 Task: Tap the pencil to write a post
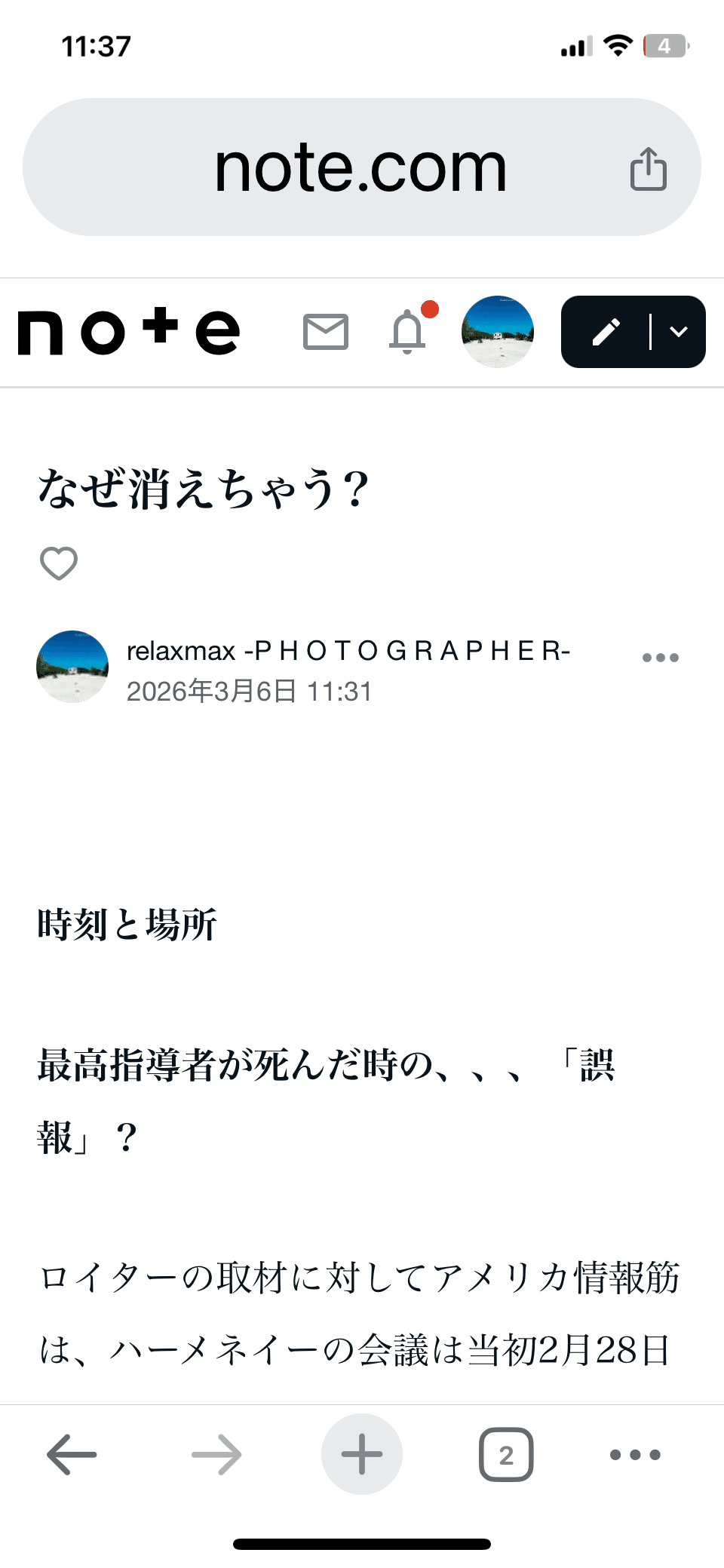coord(606,332)
